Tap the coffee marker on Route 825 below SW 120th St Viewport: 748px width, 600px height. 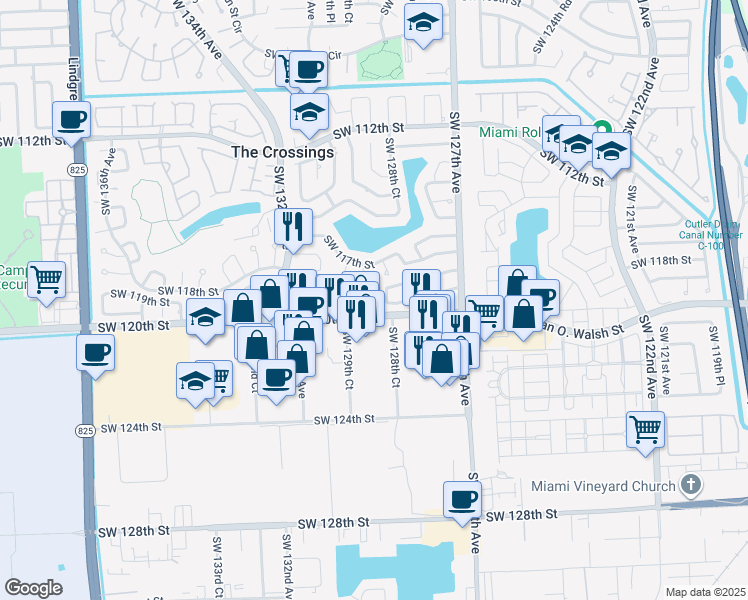95,356
